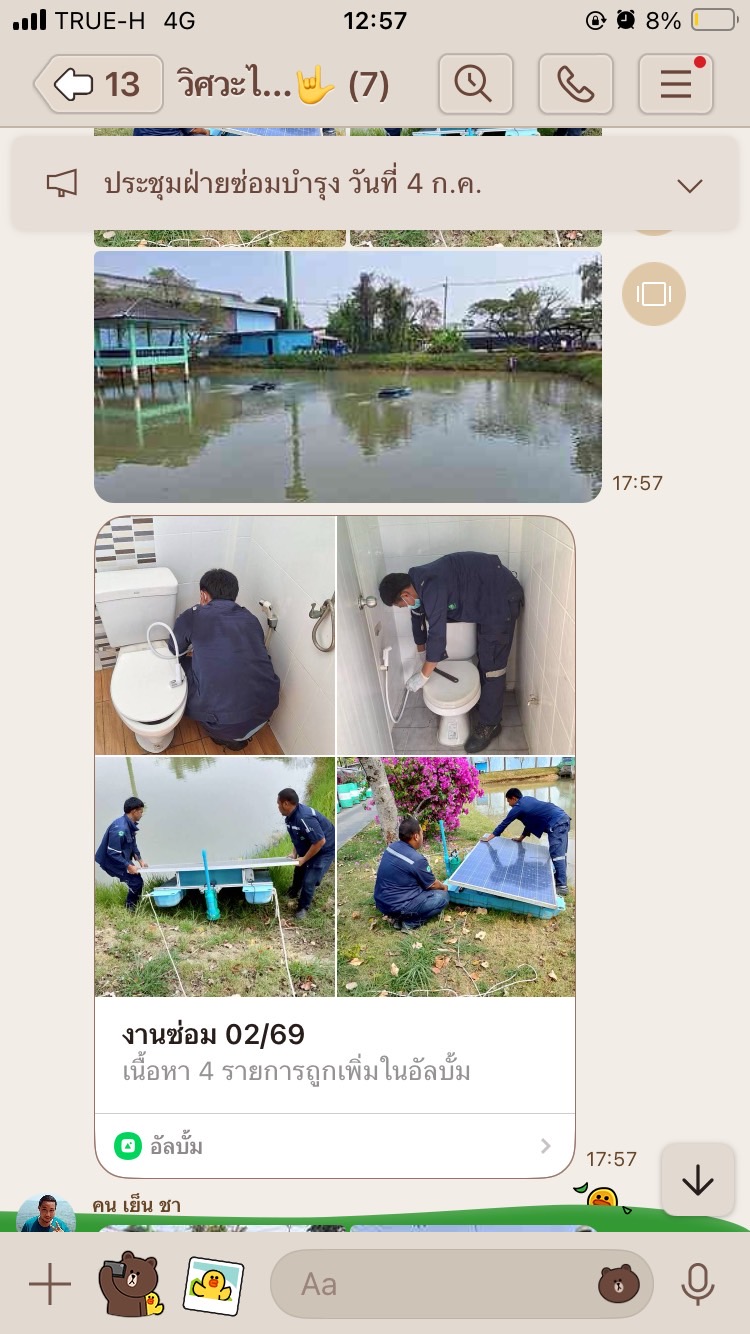Tap the multi-photo viewer icon beside the pond photo
750x1334 pixels.
click(x=653, y=293)
